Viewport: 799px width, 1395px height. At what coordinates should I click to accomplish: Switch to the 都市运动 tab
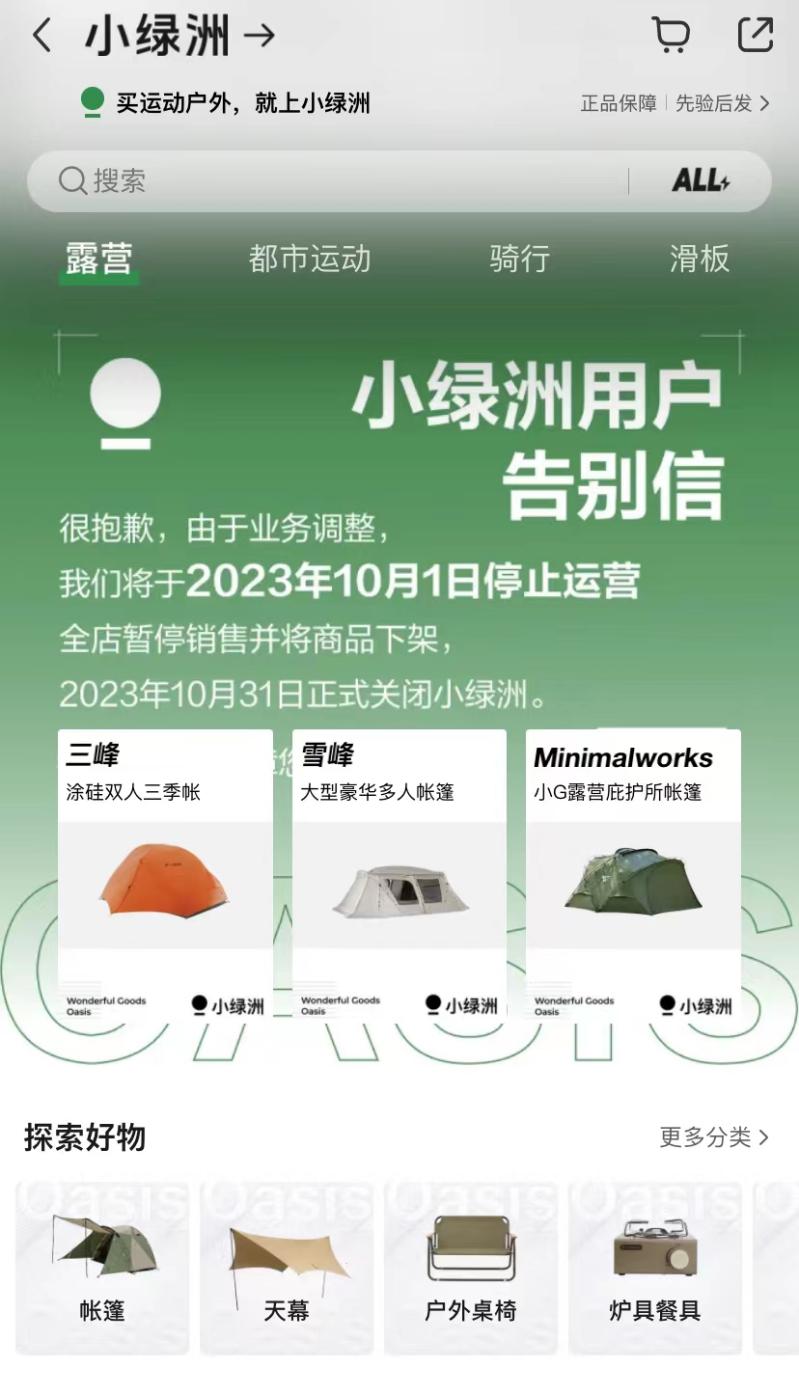click(310, 259)
